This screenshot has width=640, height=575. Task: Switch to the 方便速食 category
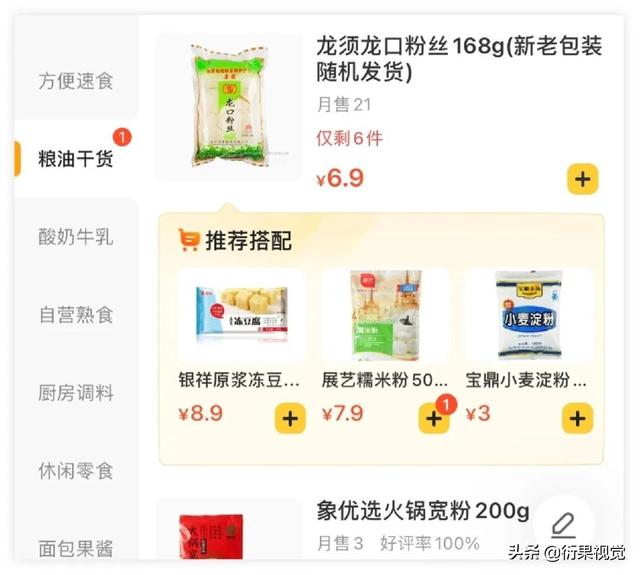[x=76, y=81]
